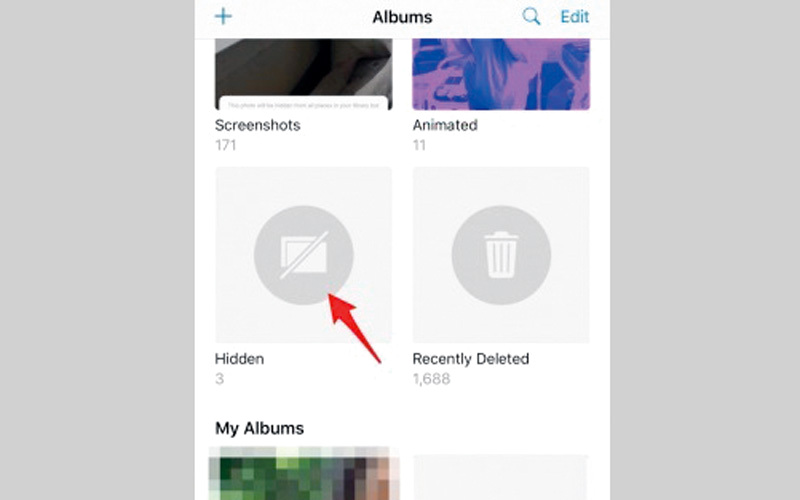Open the Recently Deleted album
This screenshot has width=800, height=500.
tap(501, 255)
